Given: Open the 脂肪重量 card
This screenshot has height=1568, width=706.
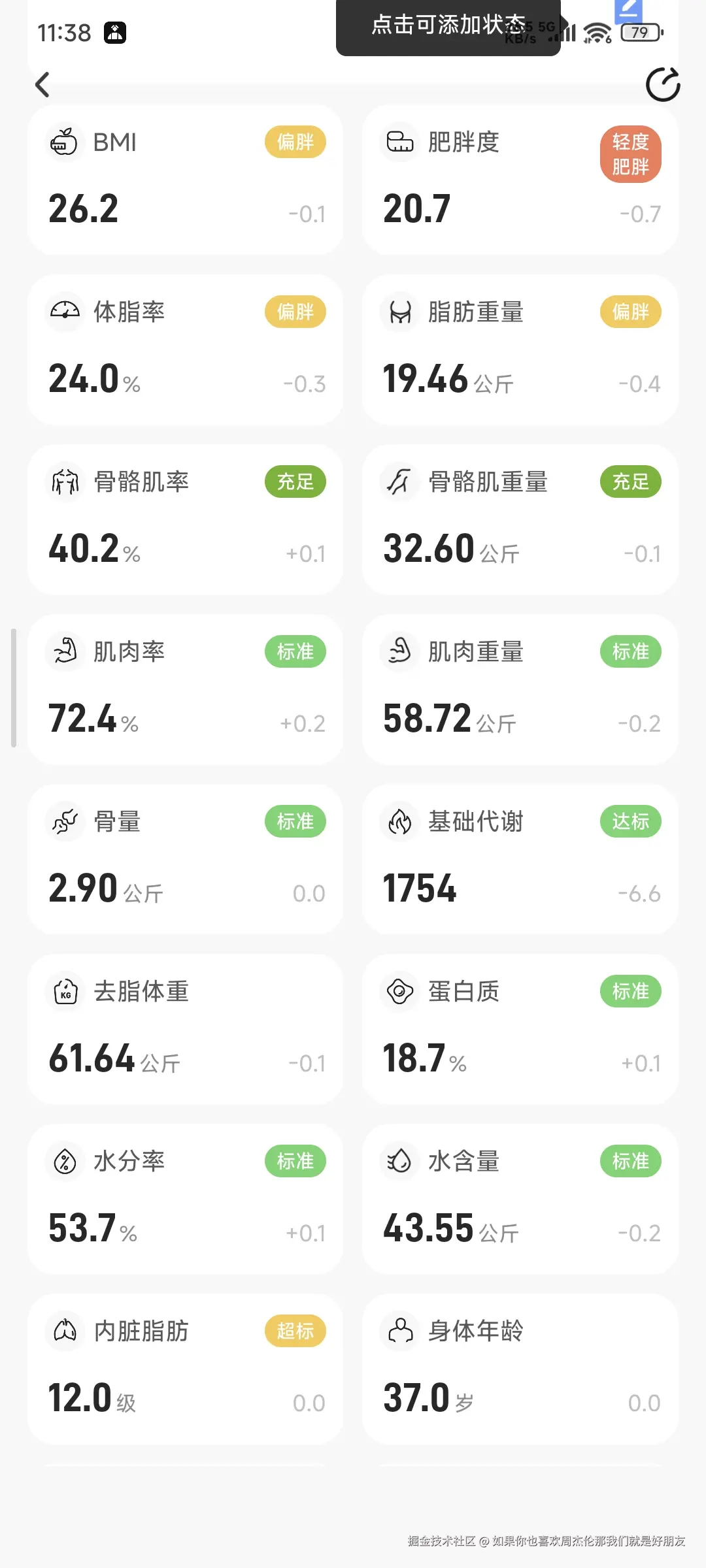Looking at the screenshot, I should coord(520,350).
